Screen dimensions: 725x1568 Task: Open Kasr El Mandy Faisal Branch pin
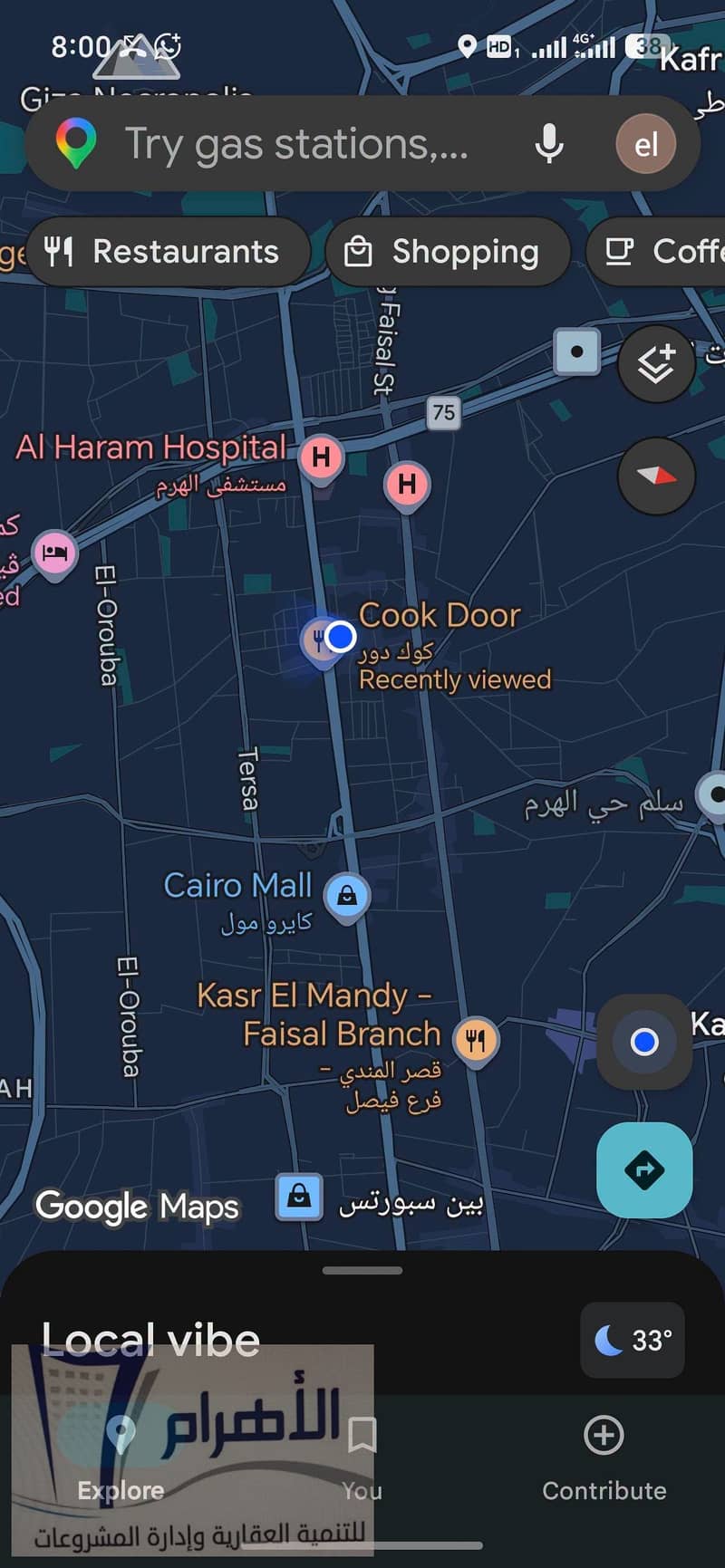[476, 1041]
